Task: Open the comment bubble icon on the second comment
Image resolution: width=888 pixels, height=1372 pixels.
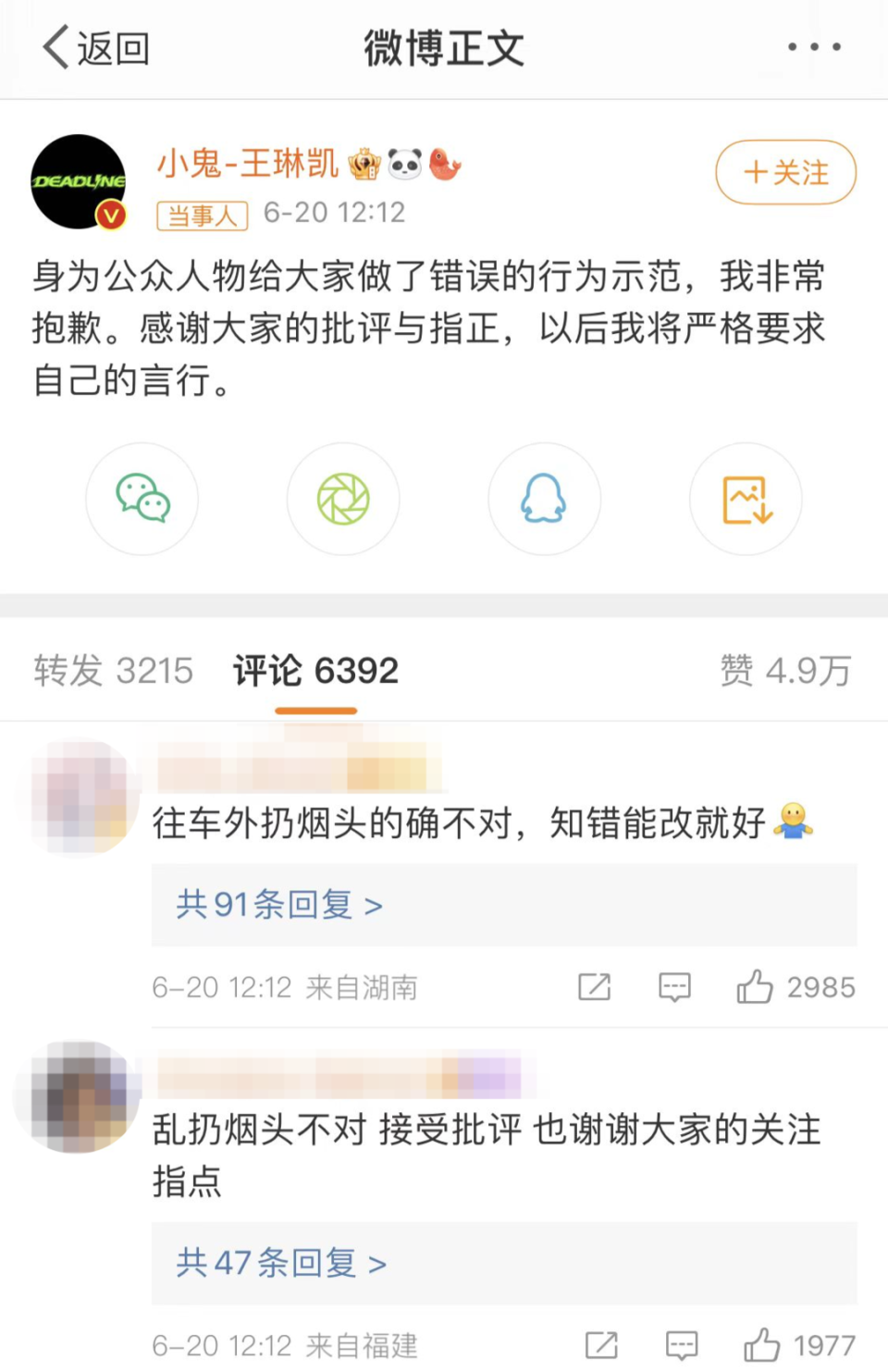Action: 681,1345
